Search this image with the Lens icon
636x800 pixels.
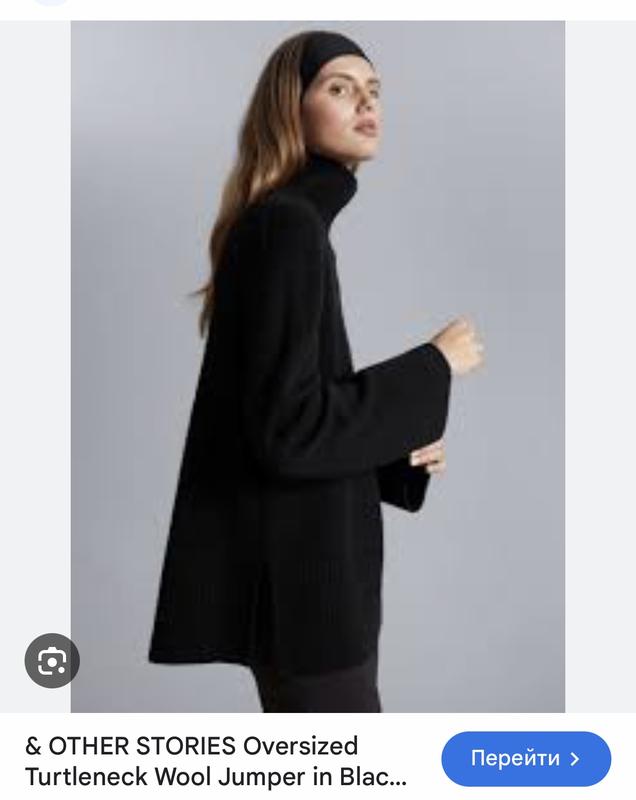click(52, 661)
